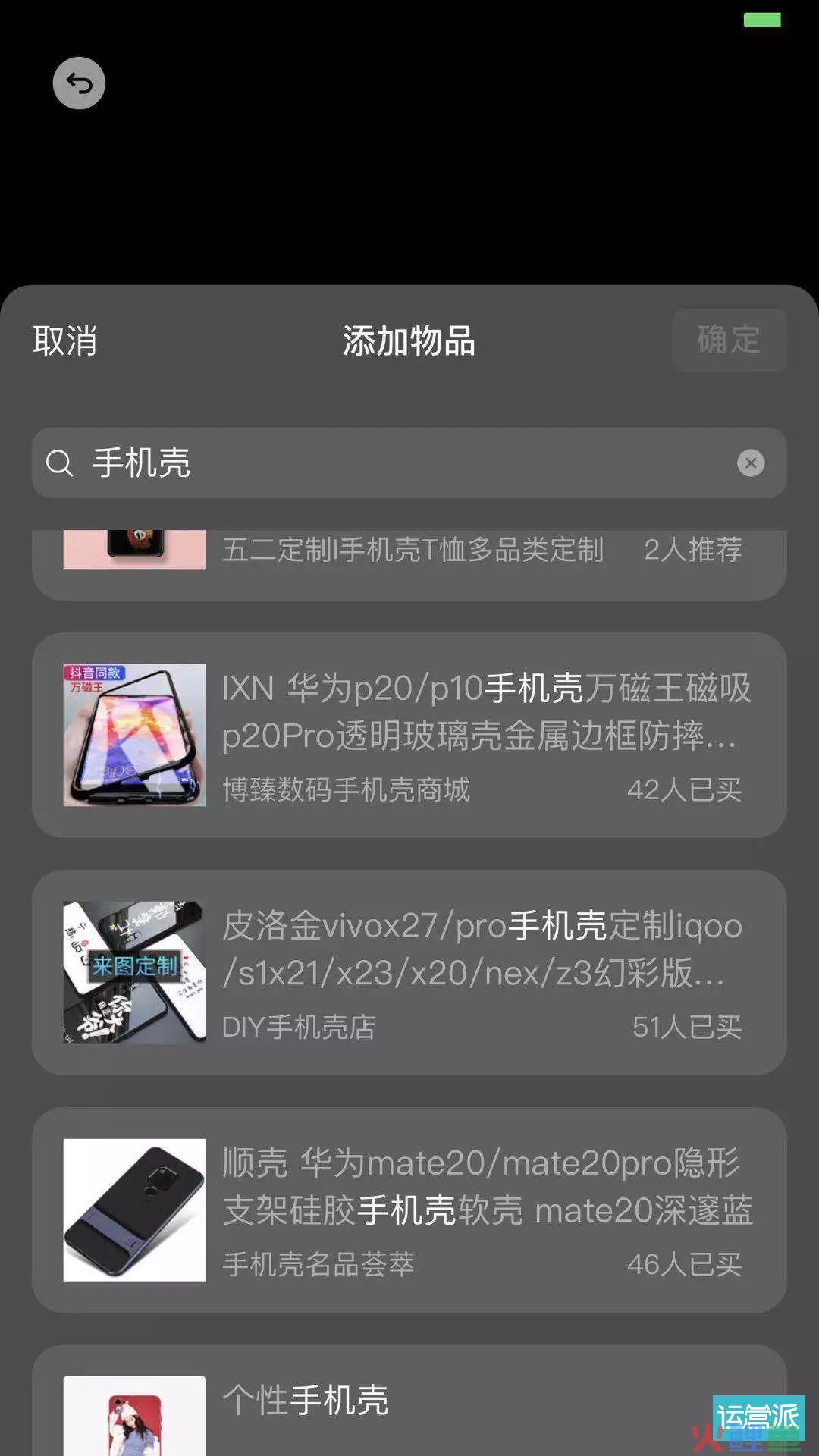819x1456 pixels.
Task: Choose 皮洛金vivox27/pro 手机壳 product
Action: click(x=409, y=972)
